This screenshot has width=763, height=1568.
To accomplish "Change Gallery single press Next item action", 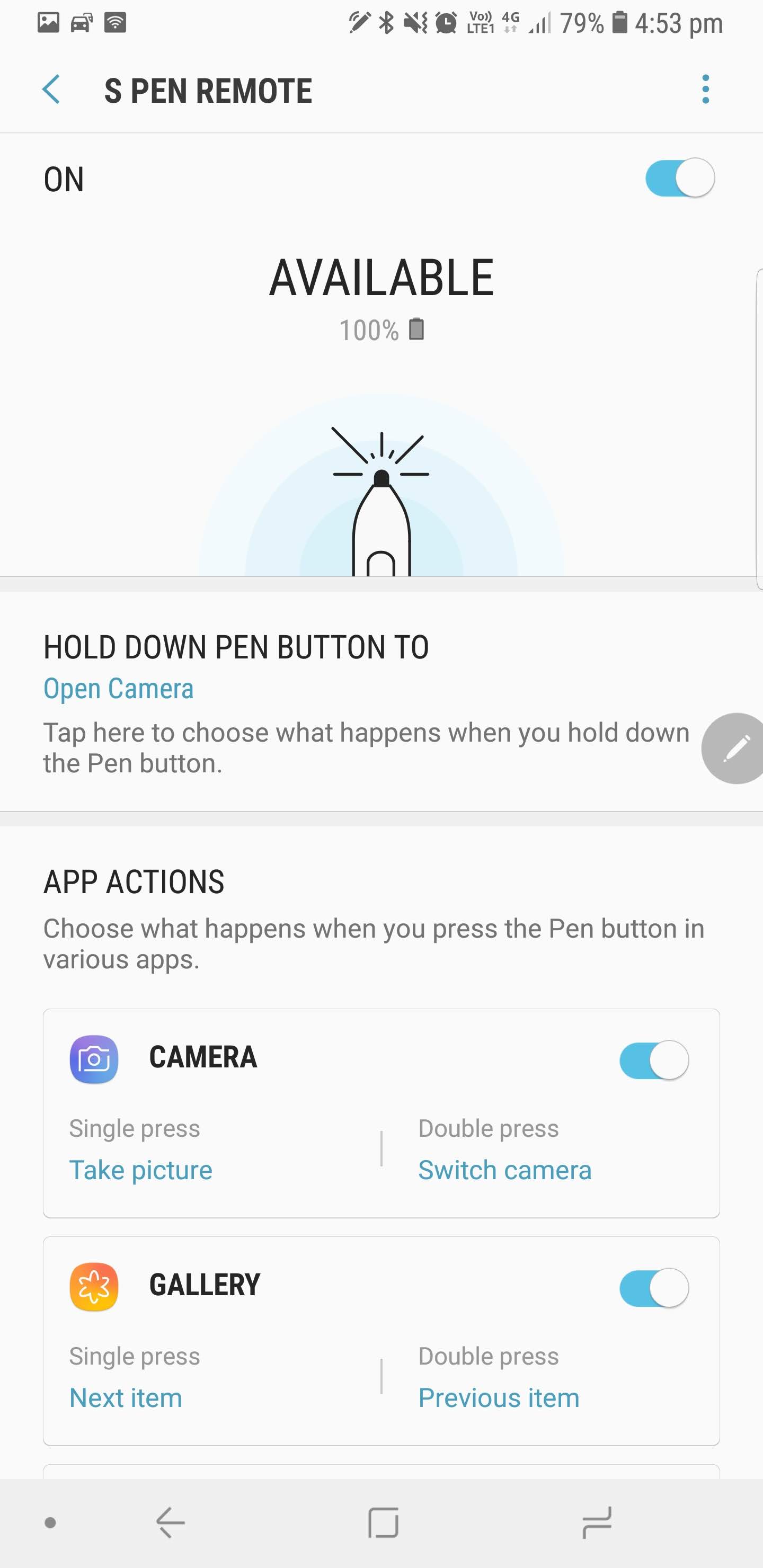I will (126, 1397).
